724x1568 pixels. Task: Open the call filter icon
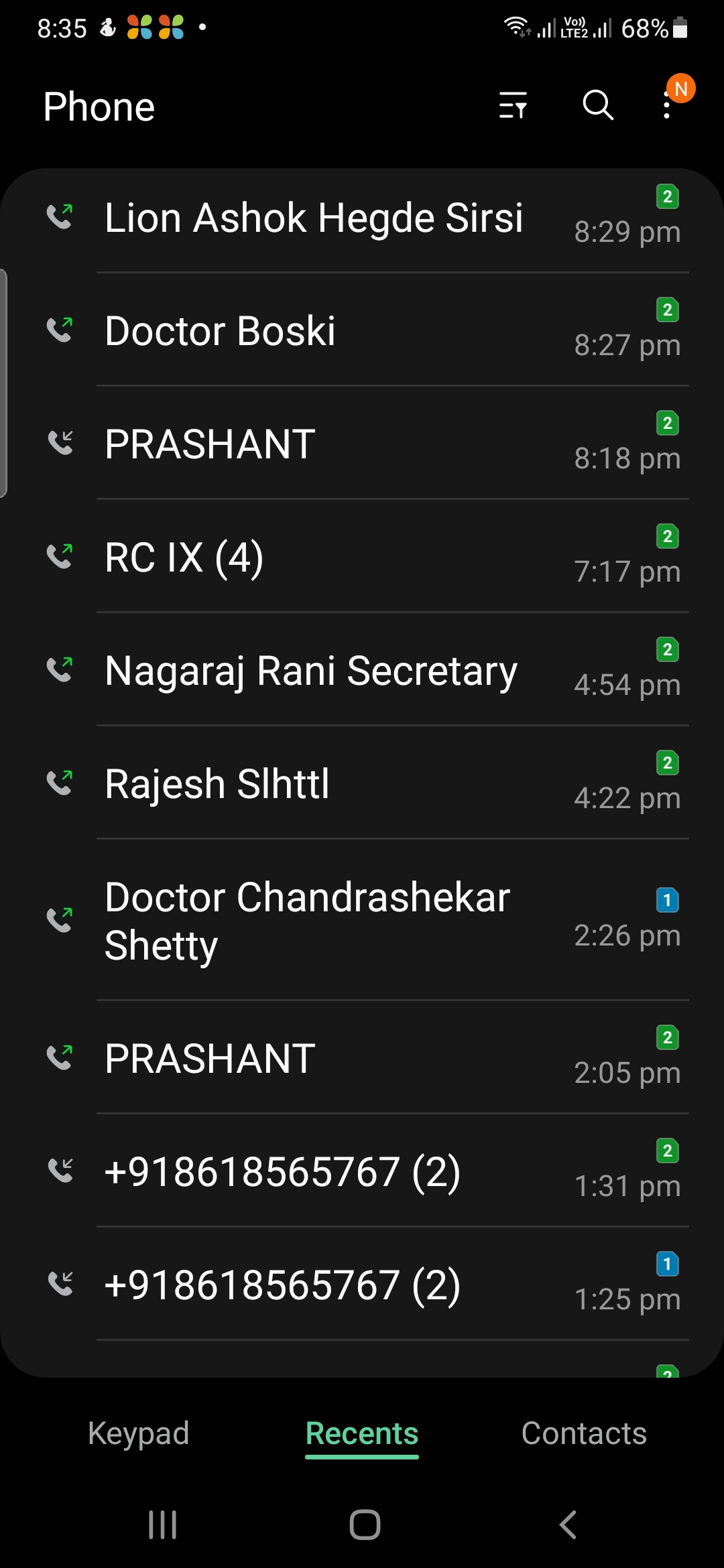(513, 106)
